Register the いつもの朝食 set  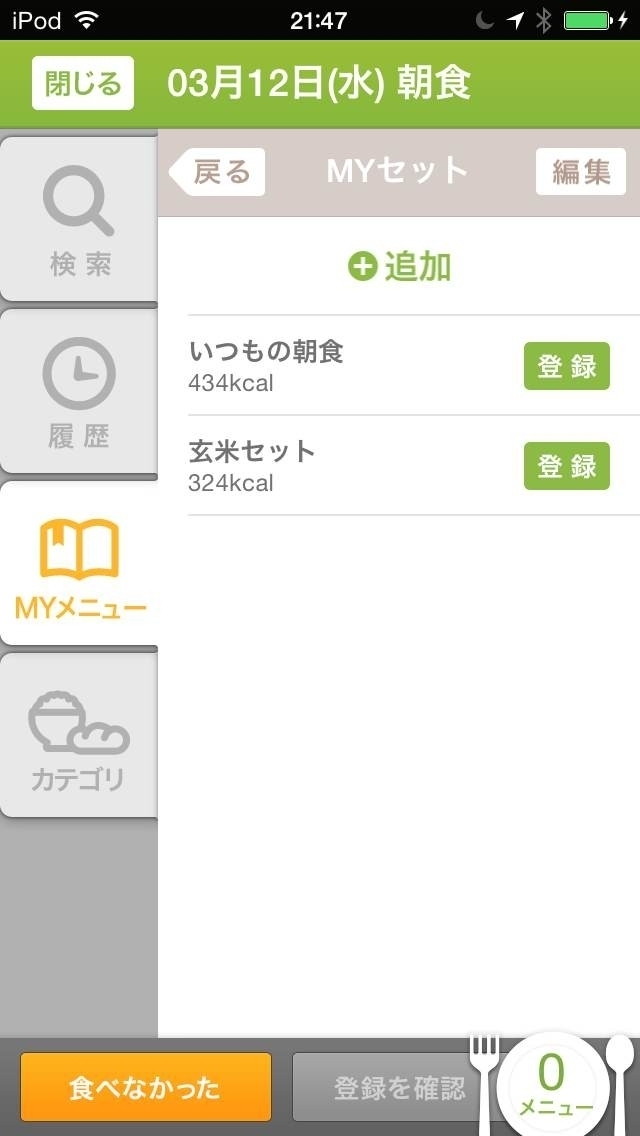coord(567,366)
